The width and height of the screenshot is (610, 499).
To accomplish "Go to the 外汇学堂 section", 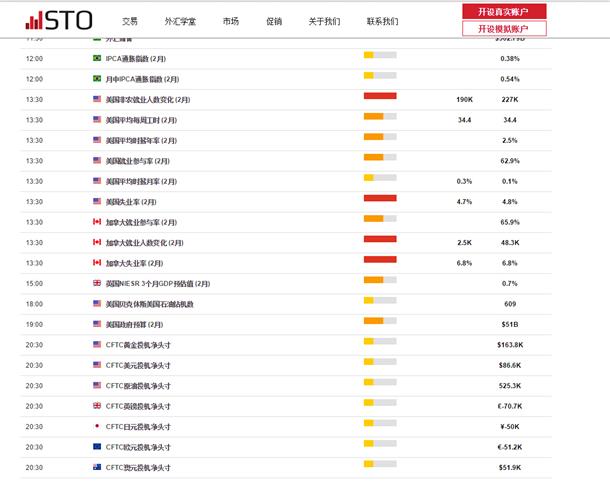I will coord(180,21).
